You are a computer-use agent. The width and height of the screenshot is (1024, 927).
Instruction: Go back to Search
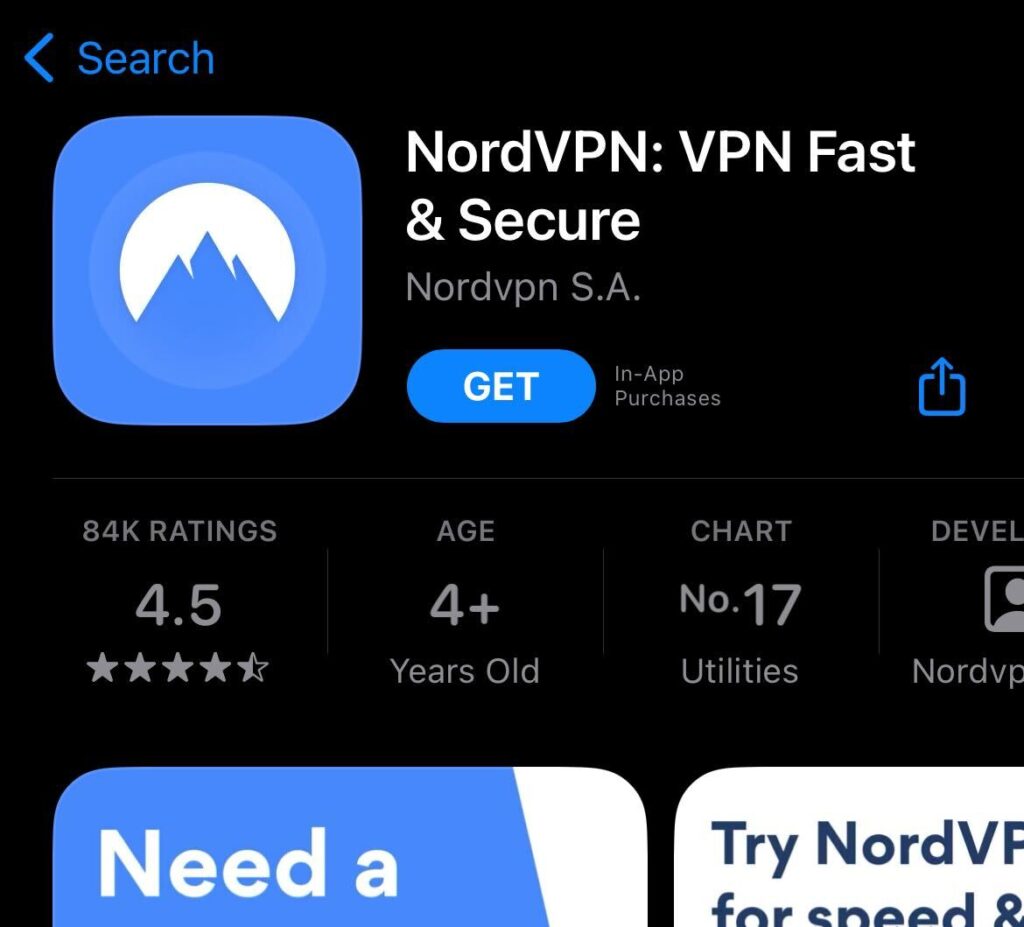pyautogui.click(x=118, y=58)
